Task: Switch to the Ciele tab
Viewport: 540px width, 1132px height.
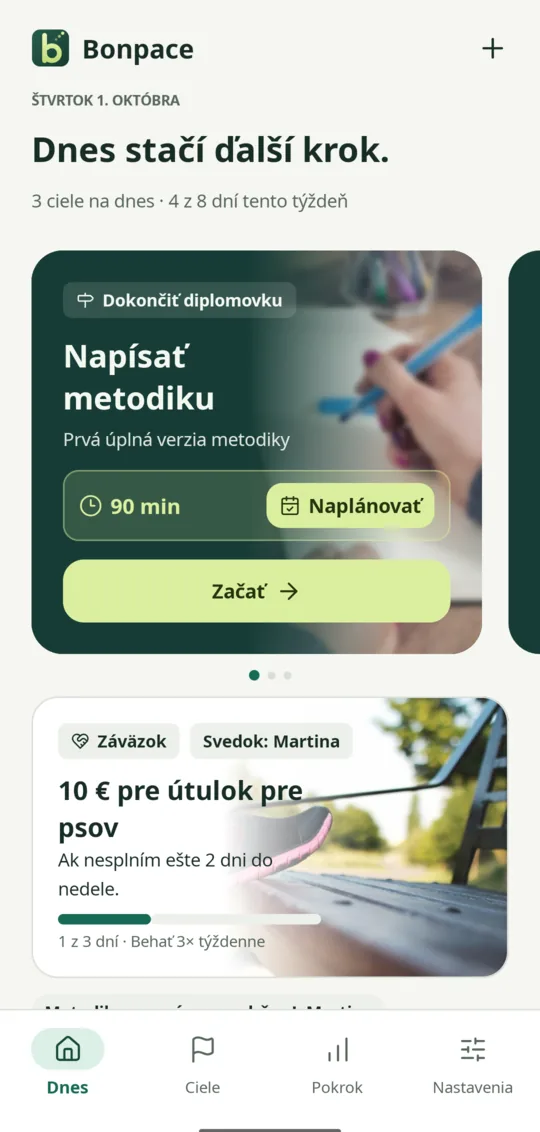Action: [203, 1063]
